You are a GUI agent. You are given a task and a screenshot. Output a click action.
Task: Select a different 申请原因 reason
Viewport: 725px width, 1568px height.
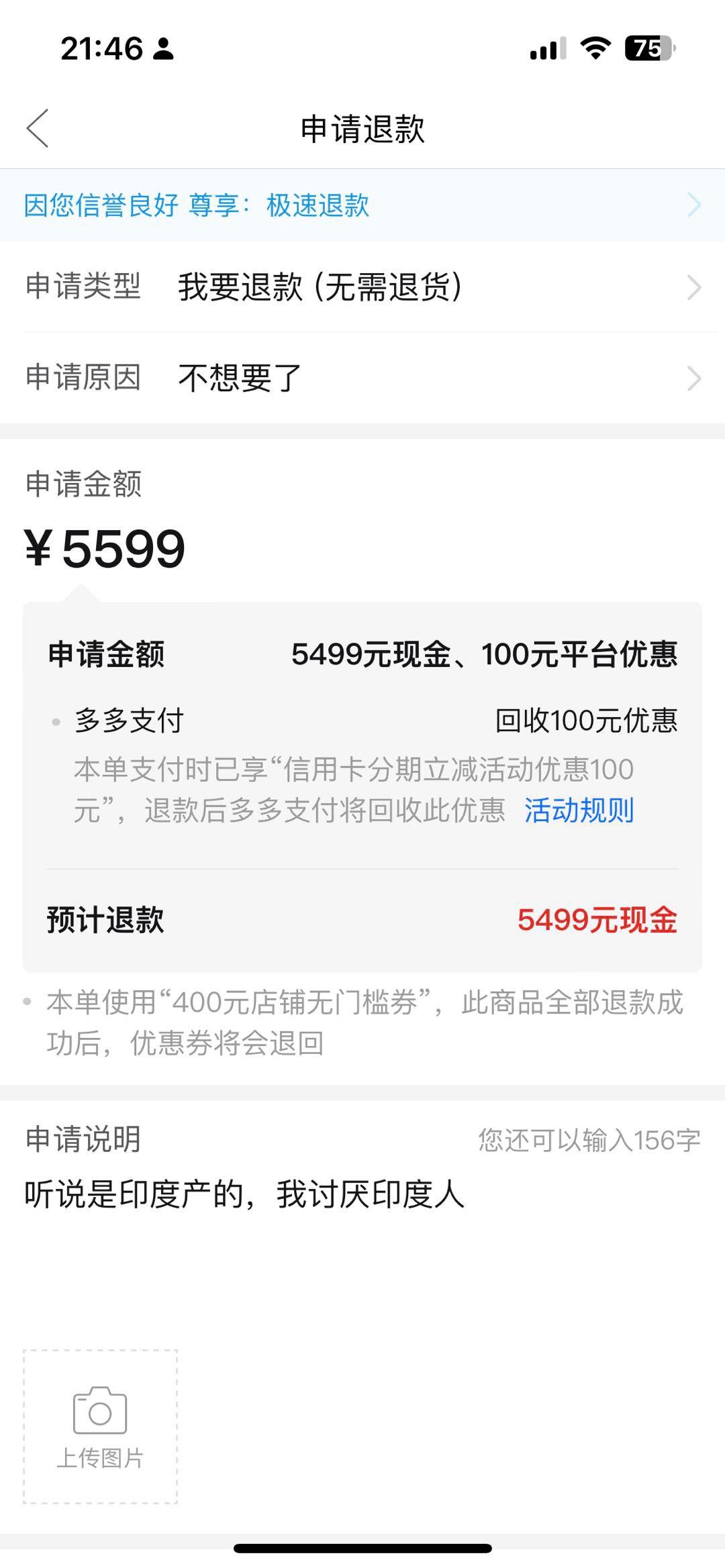pos(362,378)
